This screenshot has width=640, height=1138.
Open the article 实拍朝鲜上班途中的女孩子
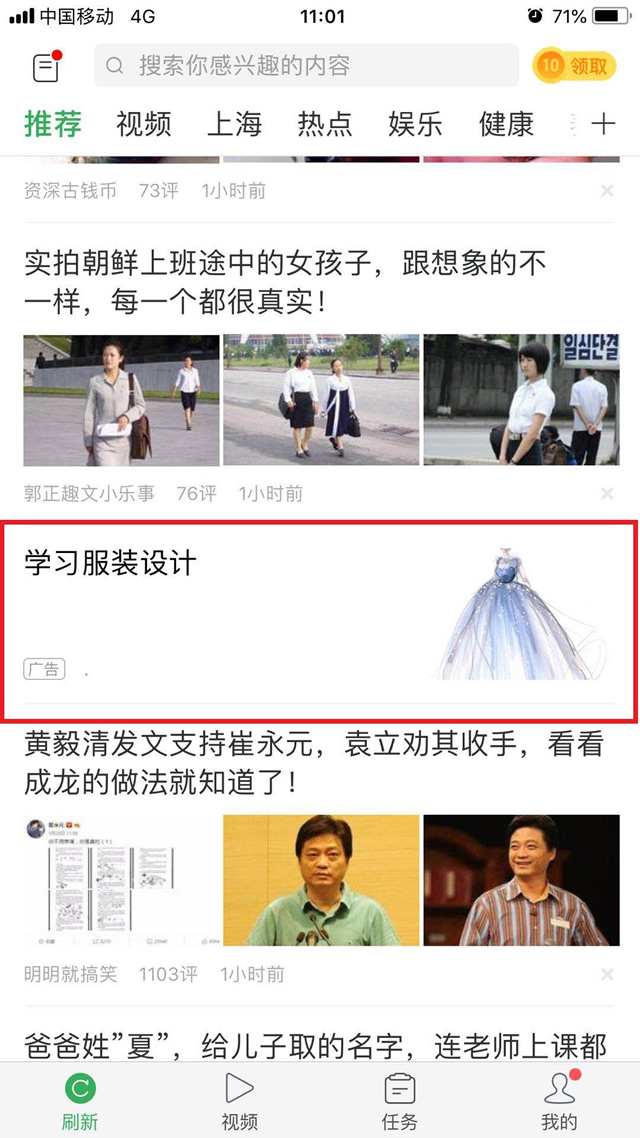tap(285, 281)
